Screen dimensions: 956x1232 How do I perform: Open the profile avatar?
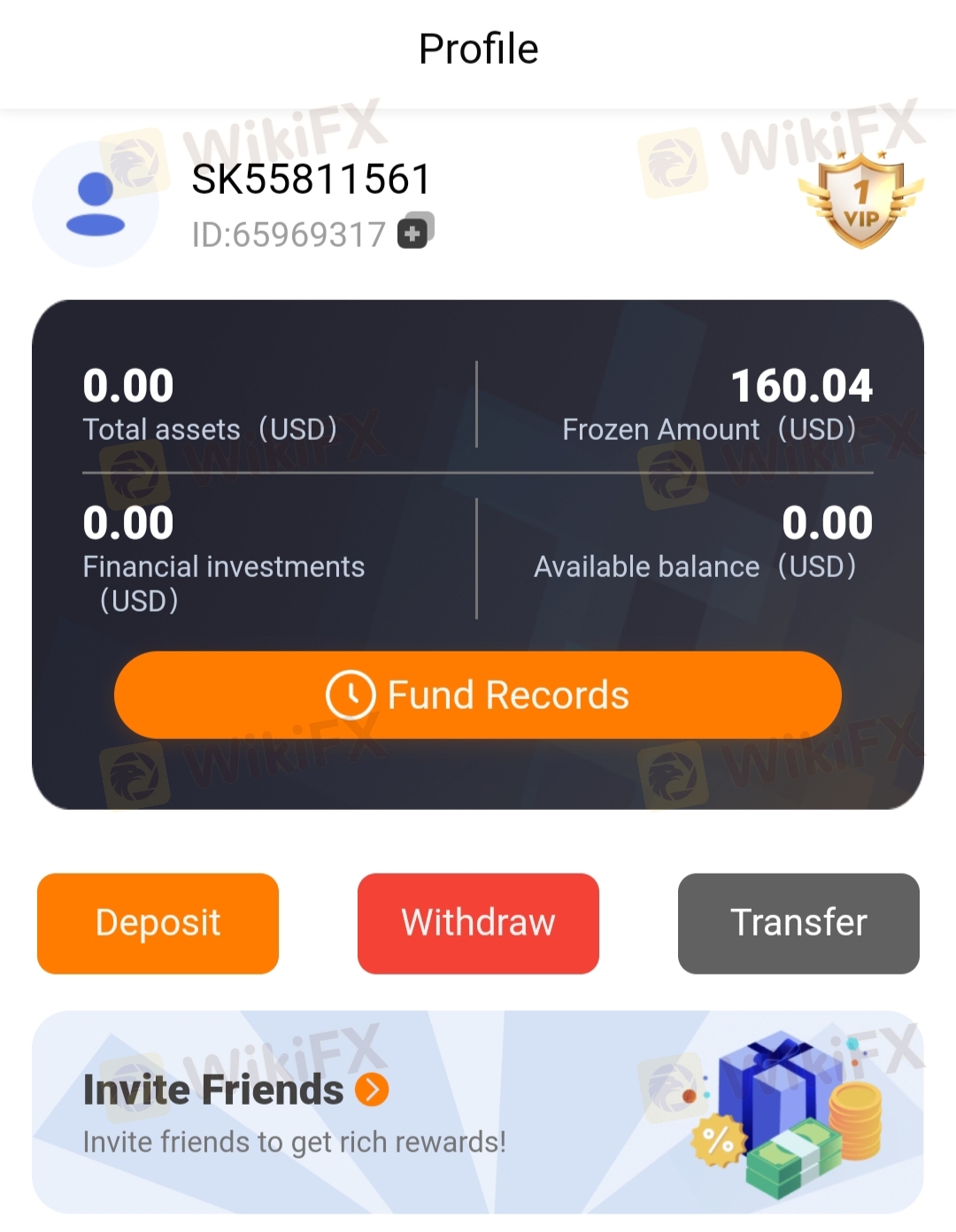[96, 204]
